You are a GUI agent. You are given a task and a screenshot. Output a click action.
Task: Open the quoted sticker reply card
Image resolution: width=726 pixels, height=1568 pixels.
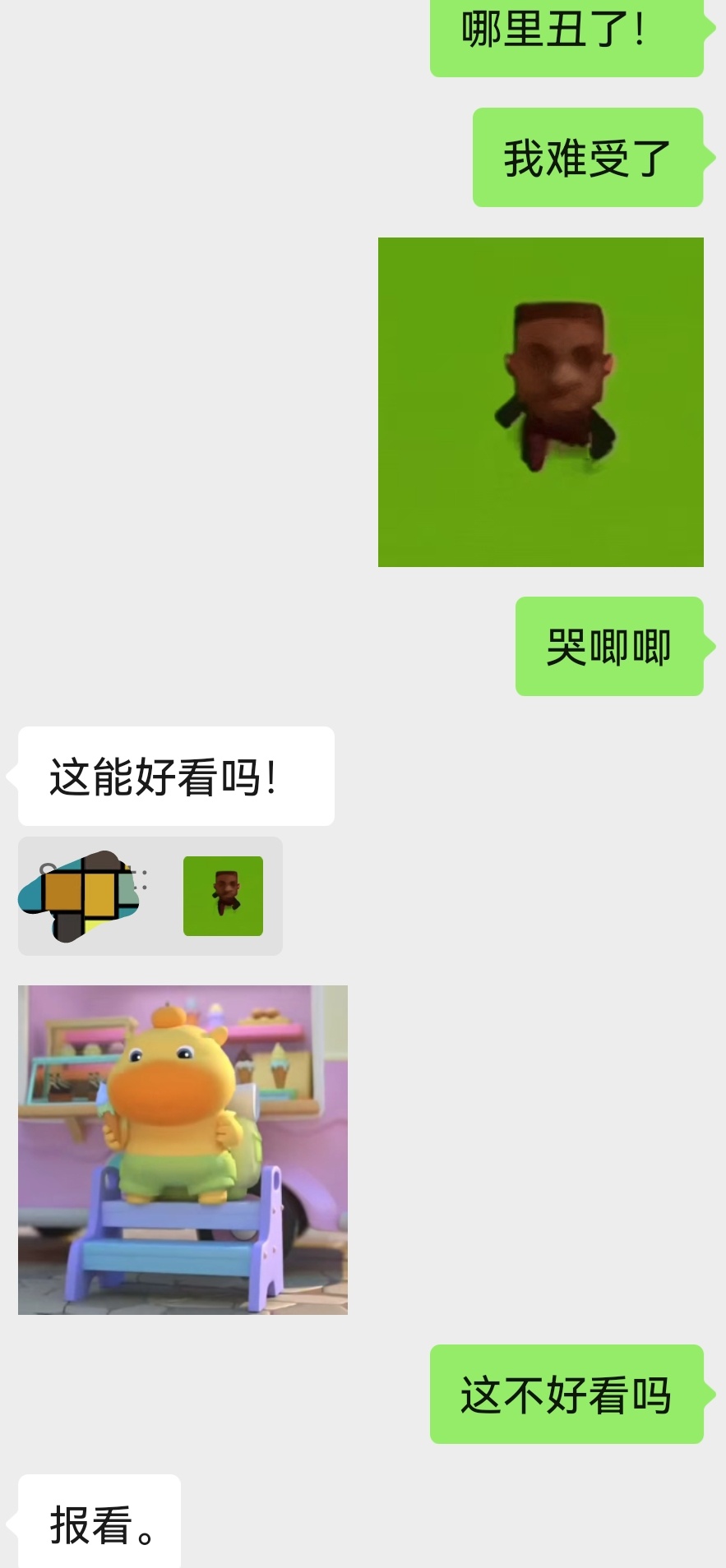coord(149,896)
